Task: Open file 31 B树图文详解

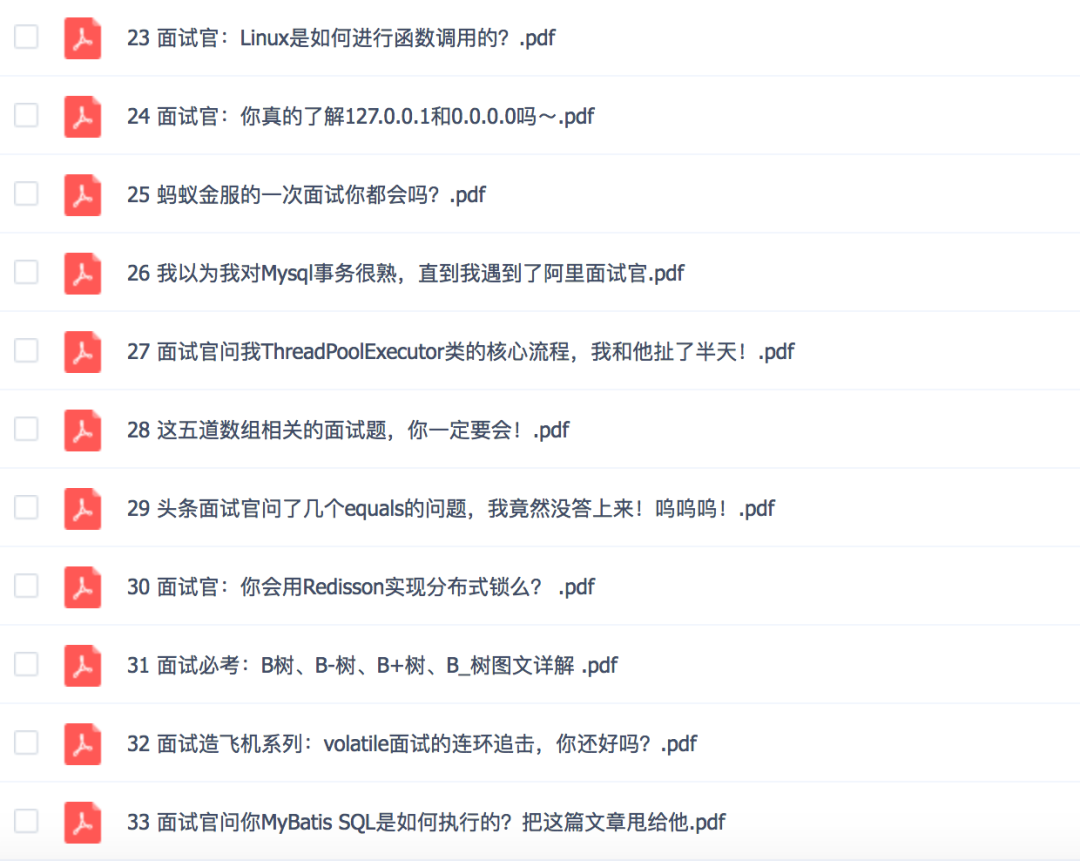Action: pos(372,665)
